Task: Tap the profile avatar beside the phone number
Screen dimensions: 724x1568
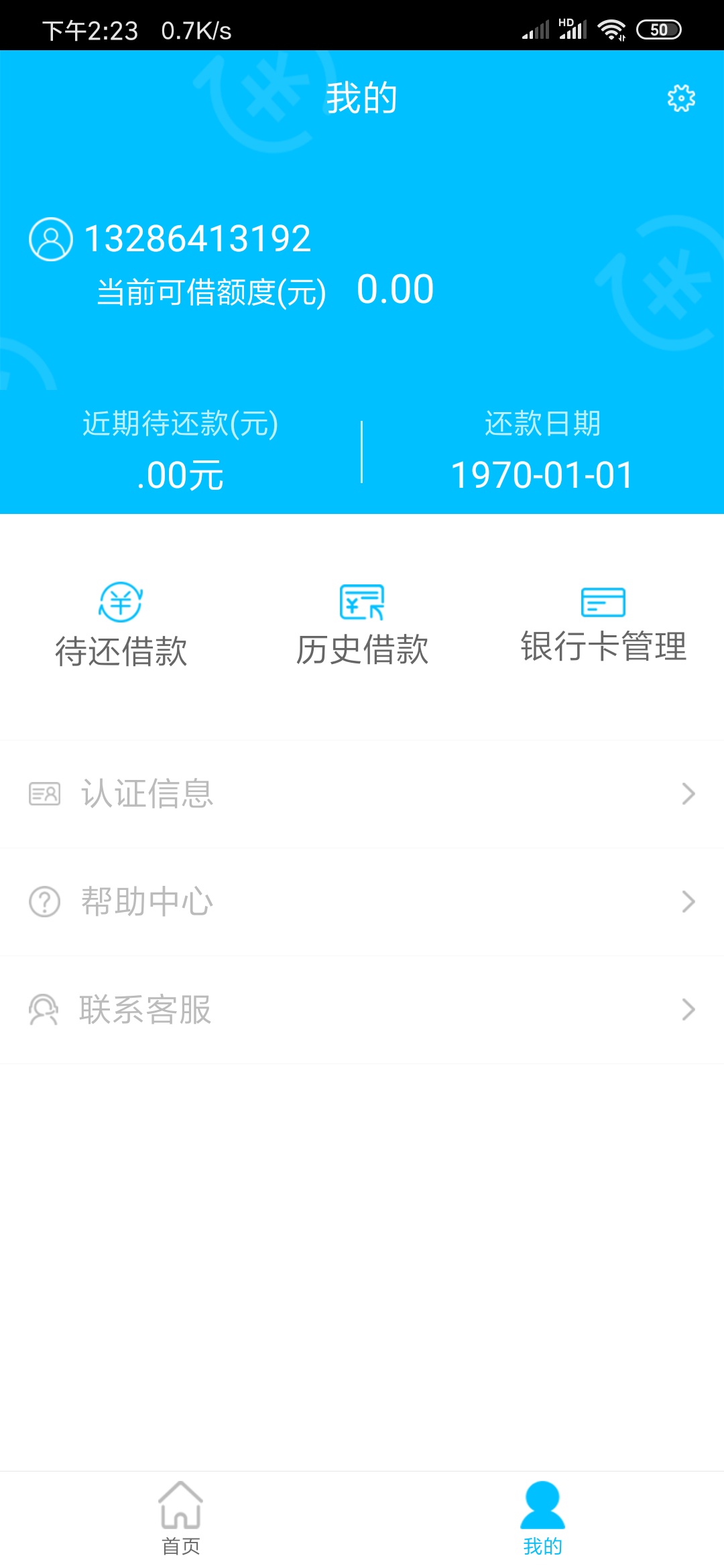Action: [x=51, y=239]
